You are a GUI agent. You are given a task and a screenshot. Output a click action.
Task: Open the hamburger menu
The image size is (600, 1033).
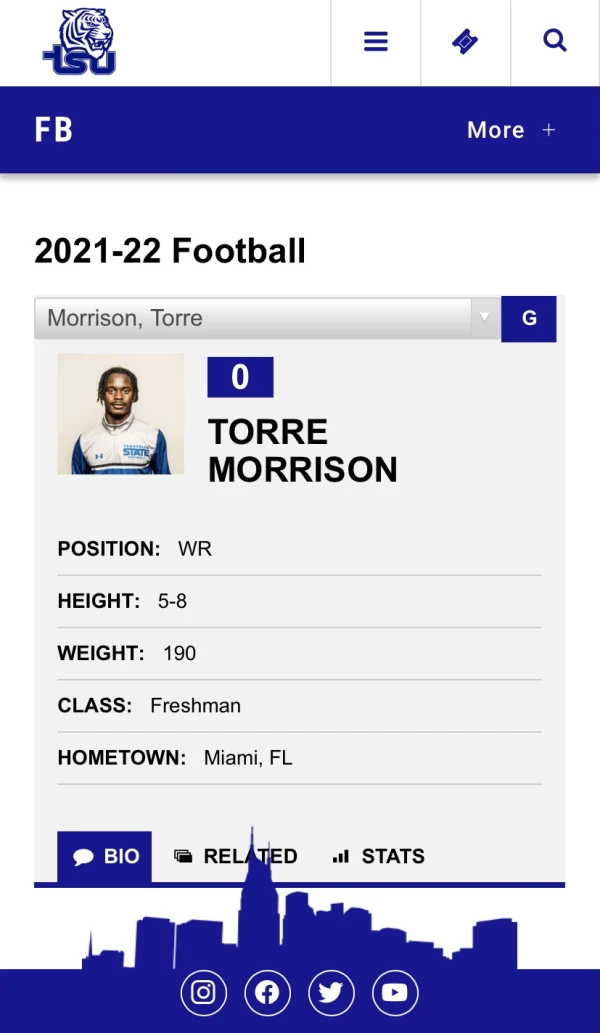pyautogui.click(x=375, y=42)
